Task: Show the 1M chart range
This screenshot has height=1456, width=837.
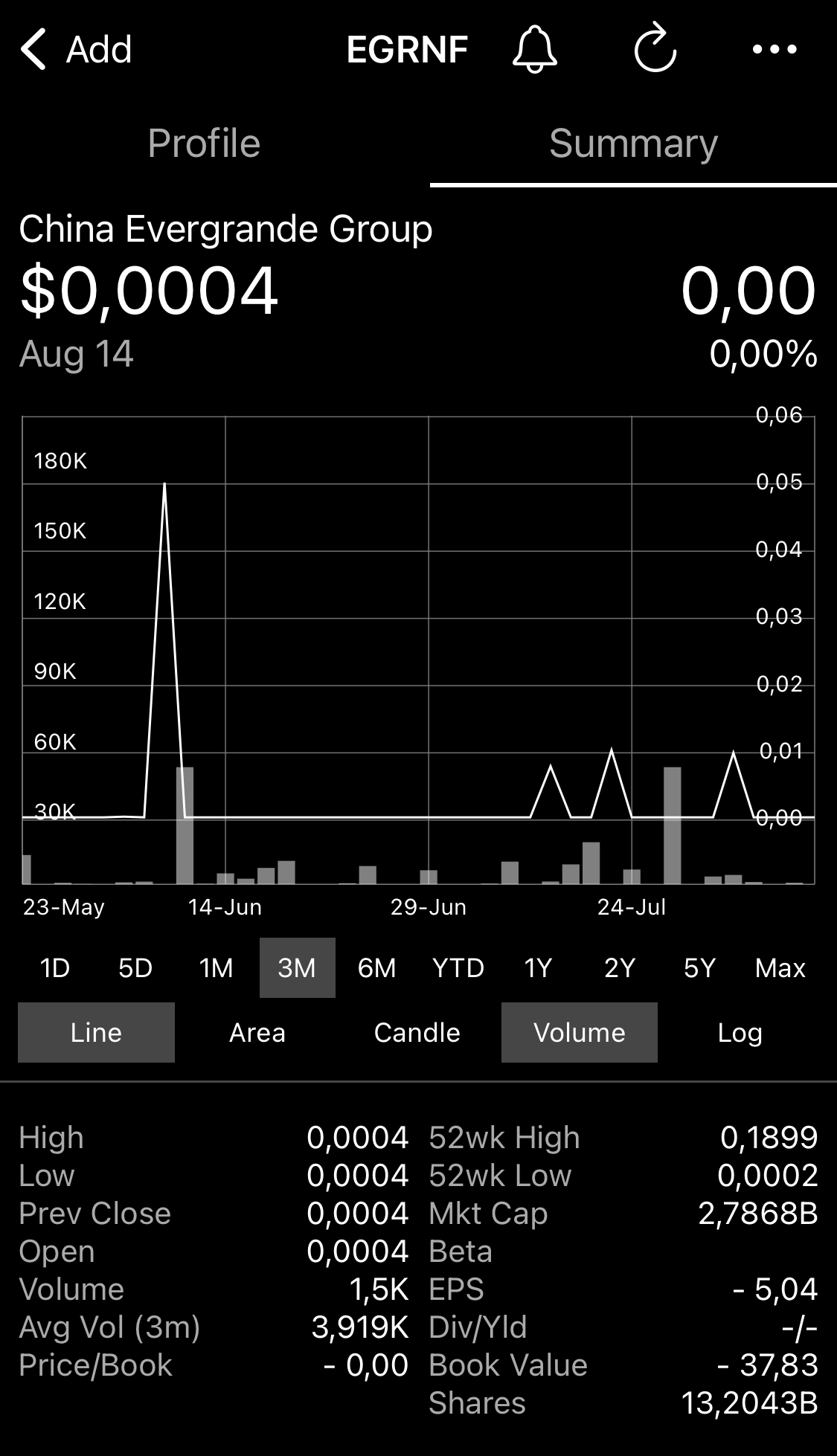Action: tap(217, 968)
